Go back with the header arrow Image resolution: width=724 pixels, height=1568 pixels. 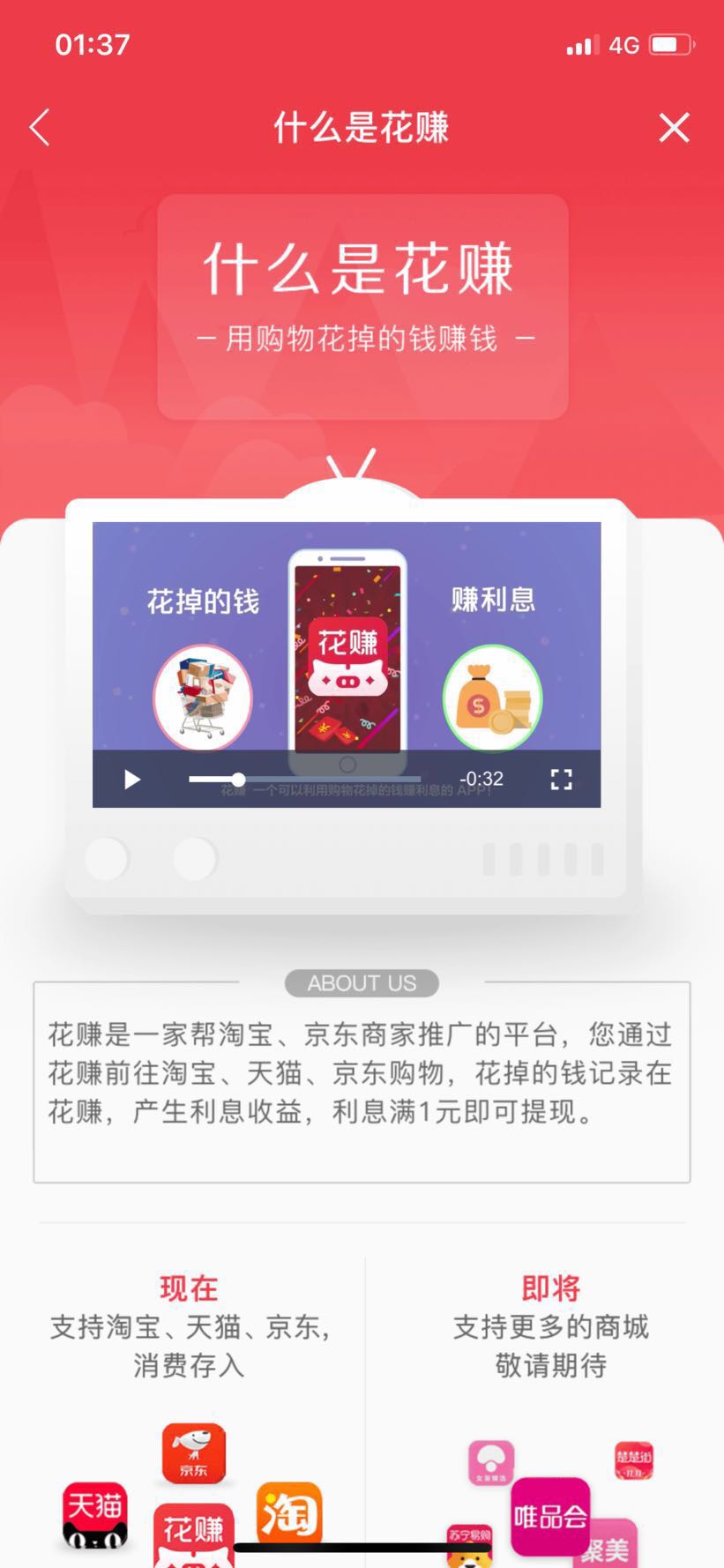click(x=40, y=128)
